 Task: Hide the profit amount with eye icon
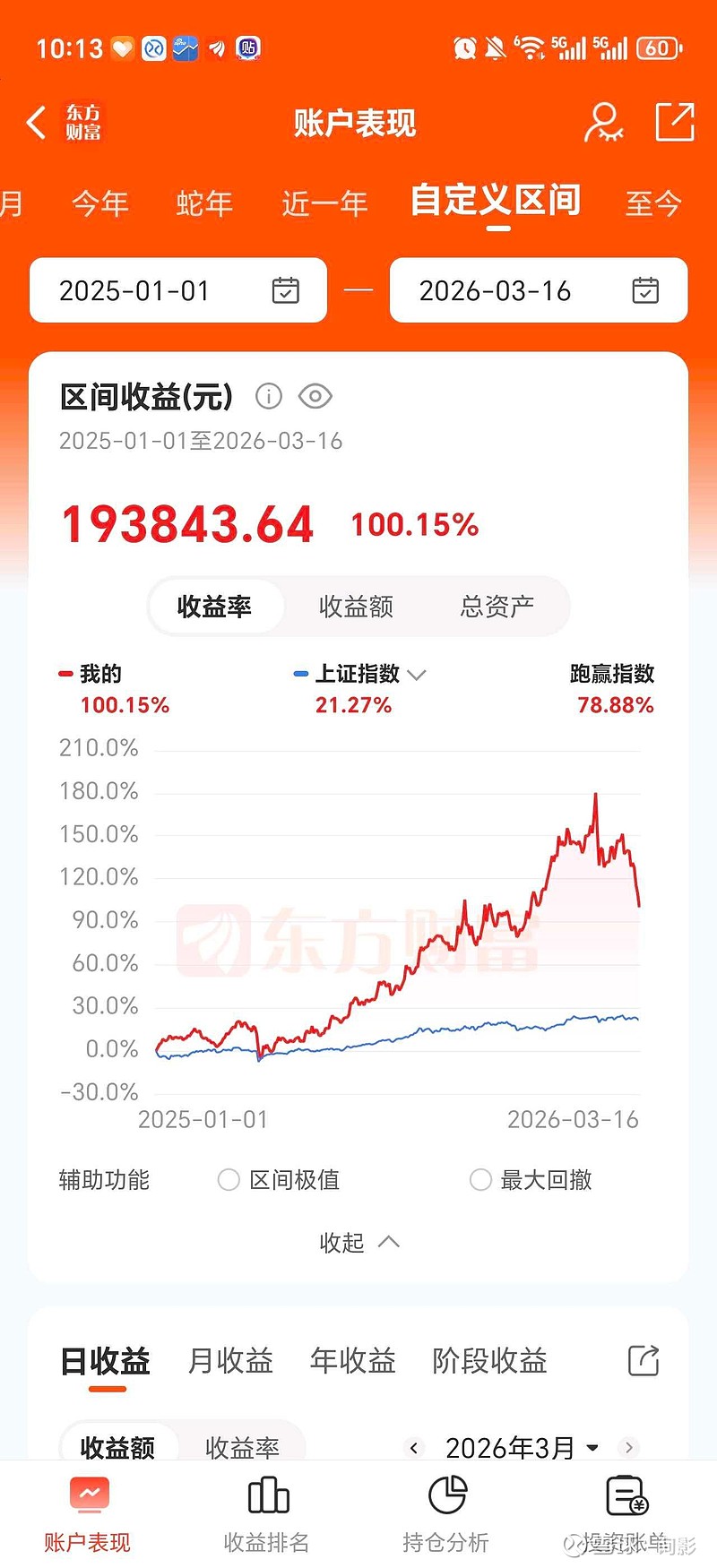[x=315, y=396]
